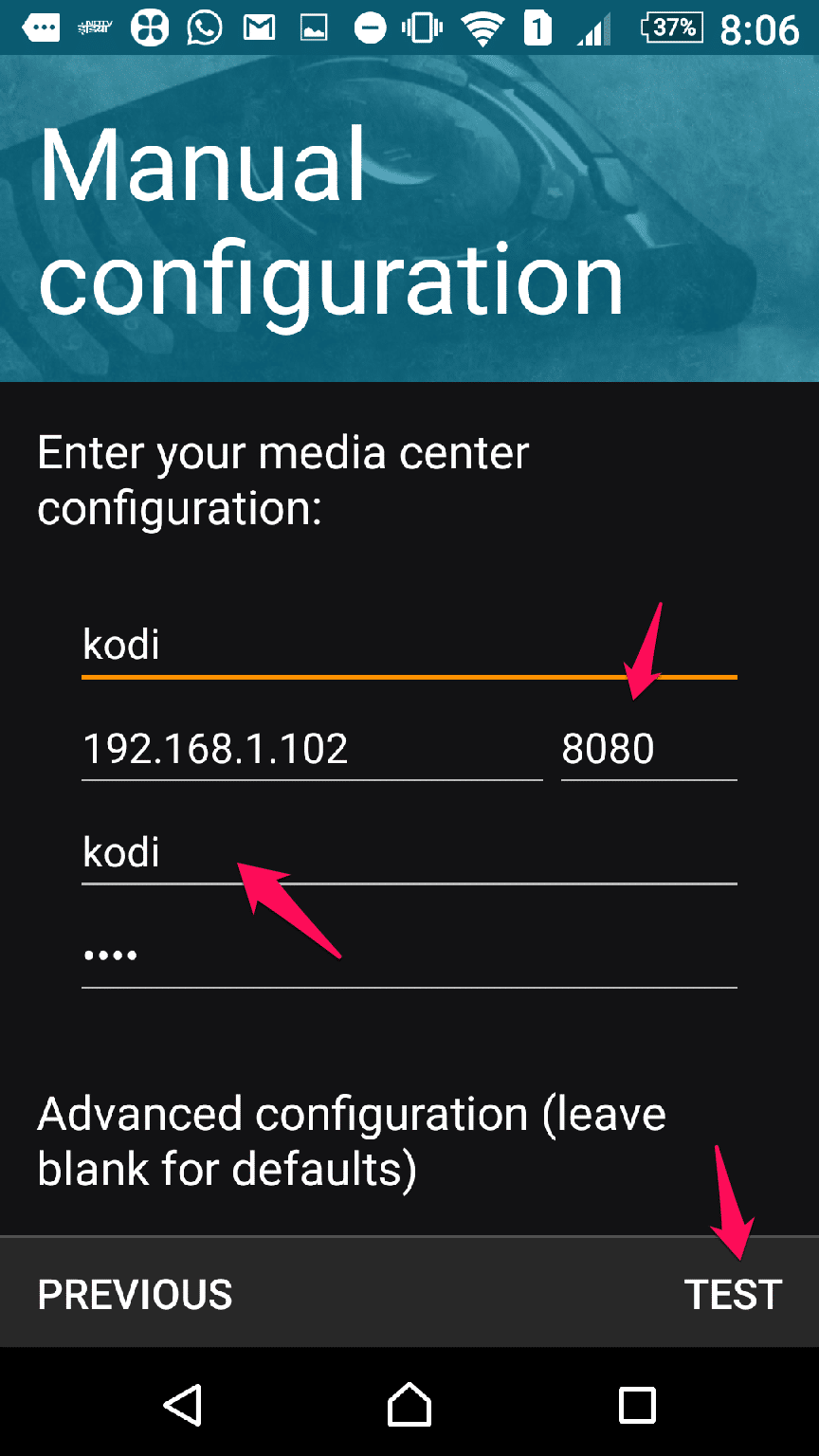
Task: Run the TEST connection button
Action: coord(733,1295)
